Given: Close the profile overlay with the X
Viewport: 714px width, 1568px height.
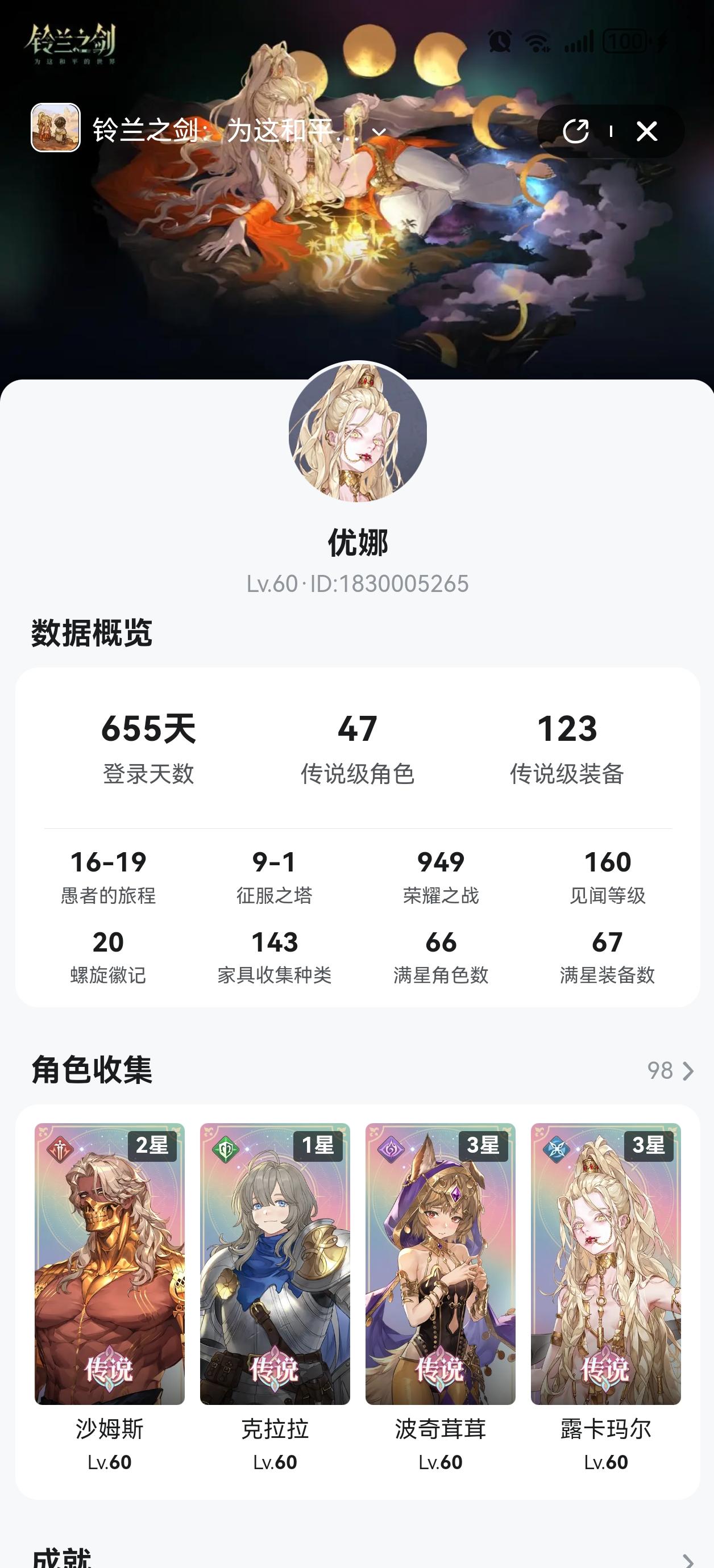Looking at the screenshot, I should 647,132.
